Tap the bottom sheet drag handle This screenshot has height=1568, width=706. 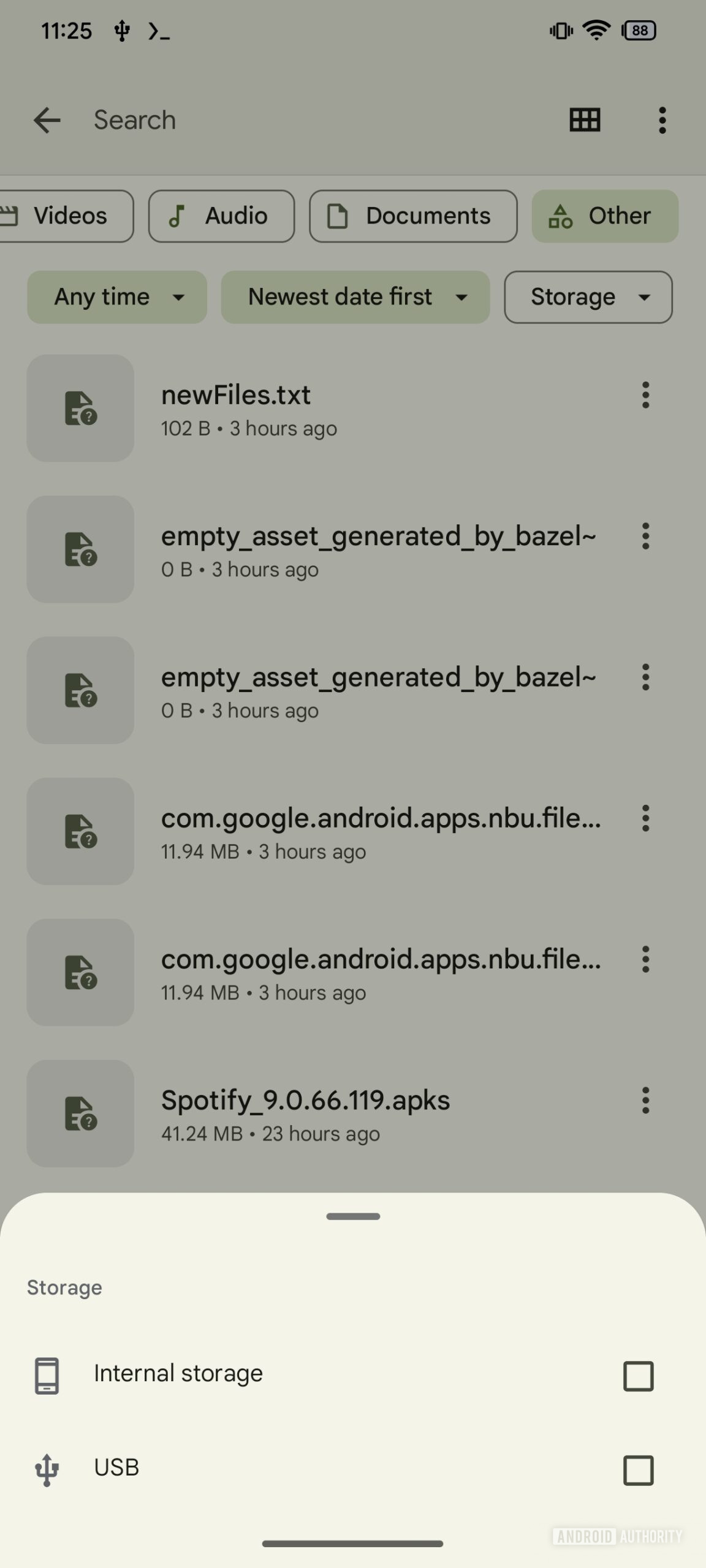tap(353, 1216)
